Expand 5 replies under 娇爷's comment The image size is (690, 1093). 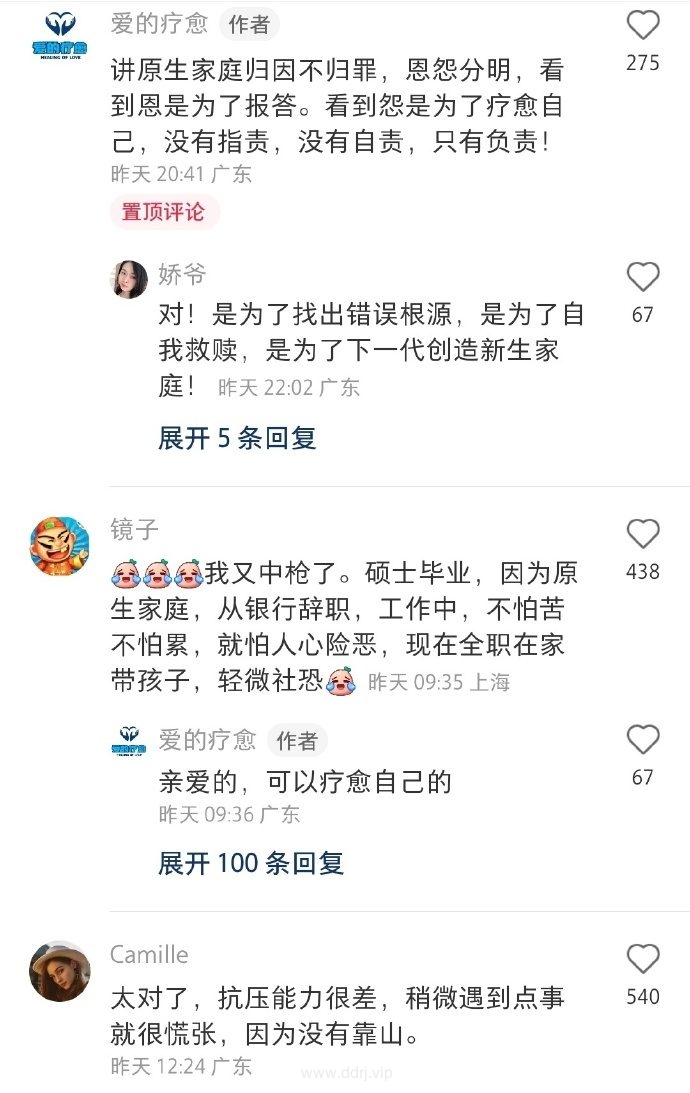(x=237, y=438)
